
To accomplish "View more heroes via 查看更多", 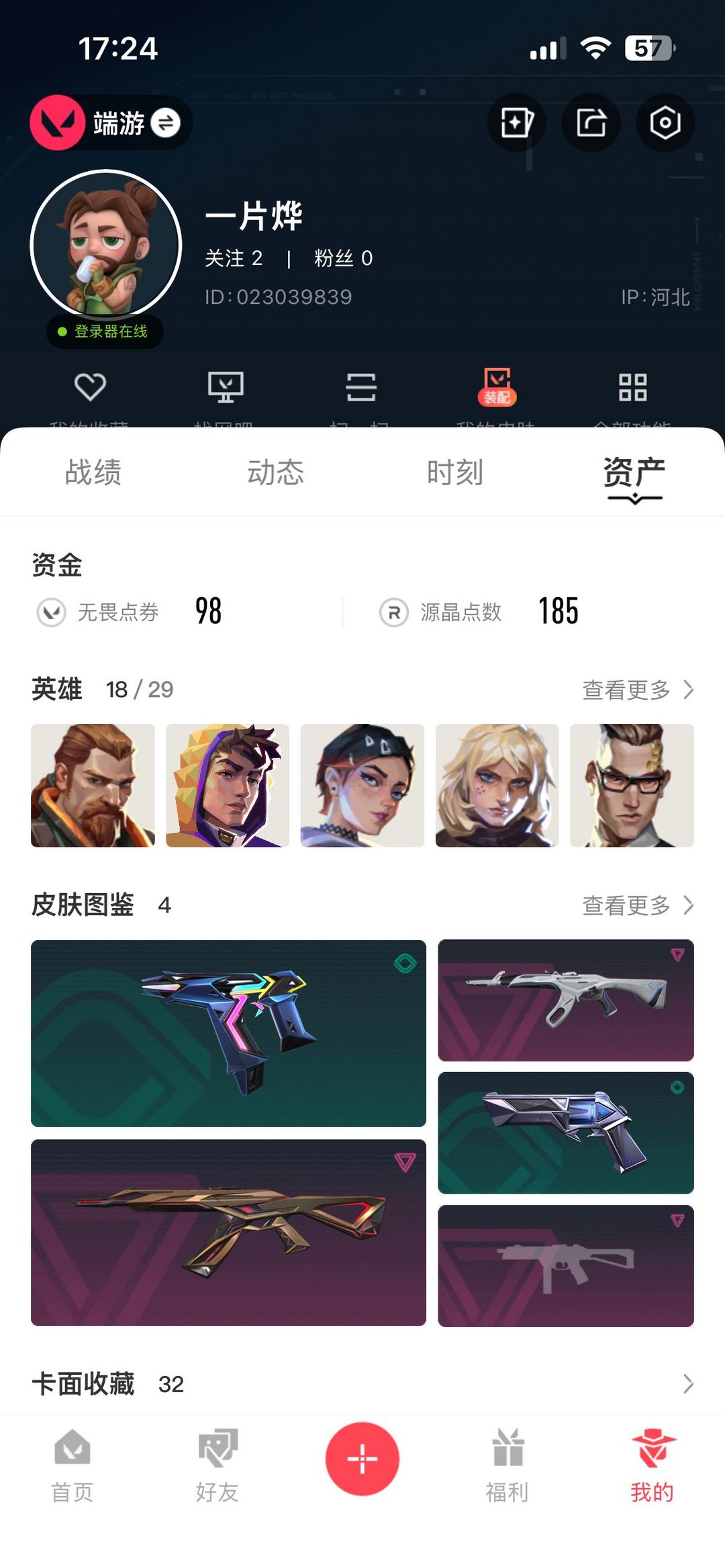I will coord(638,690).
